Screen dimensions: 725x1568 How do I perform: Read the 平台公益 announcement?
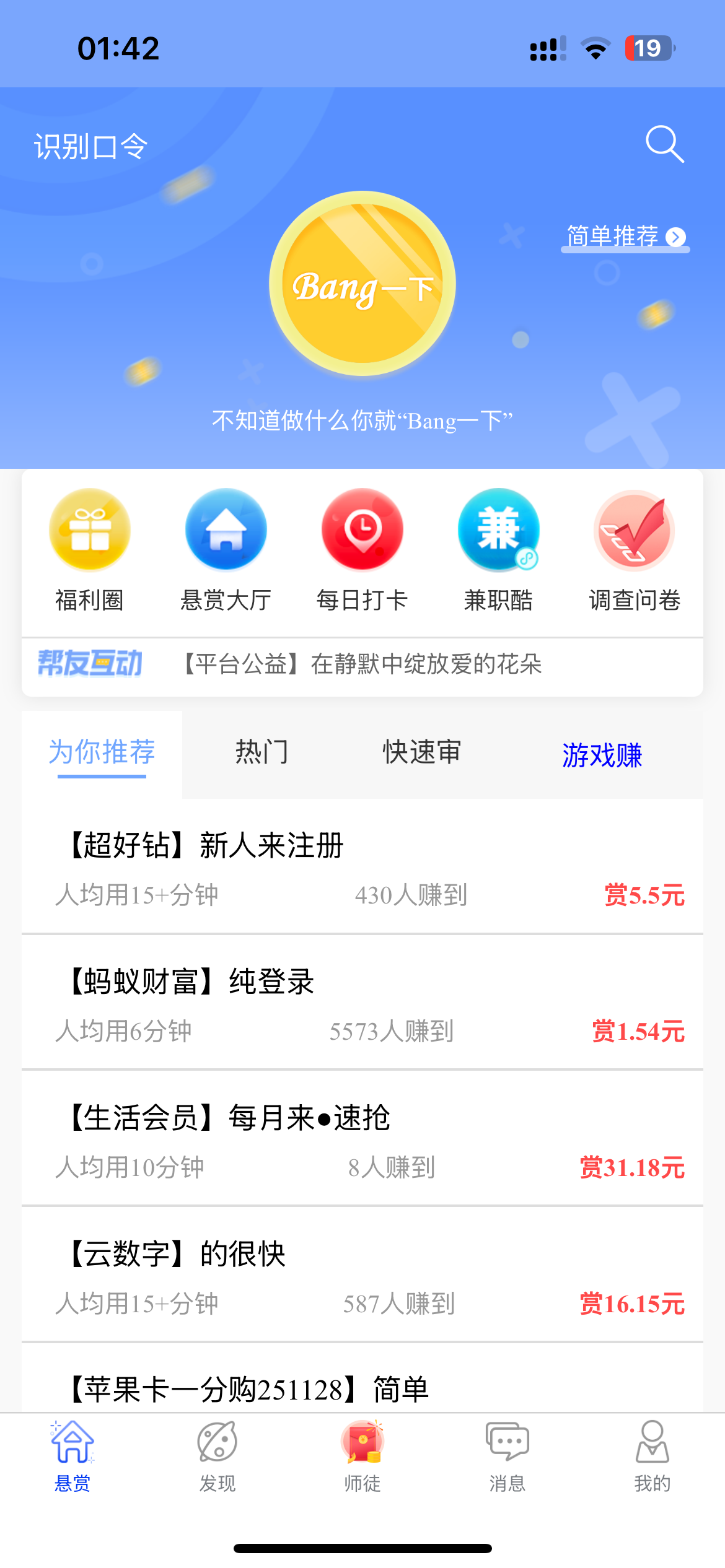click(362, 664)
